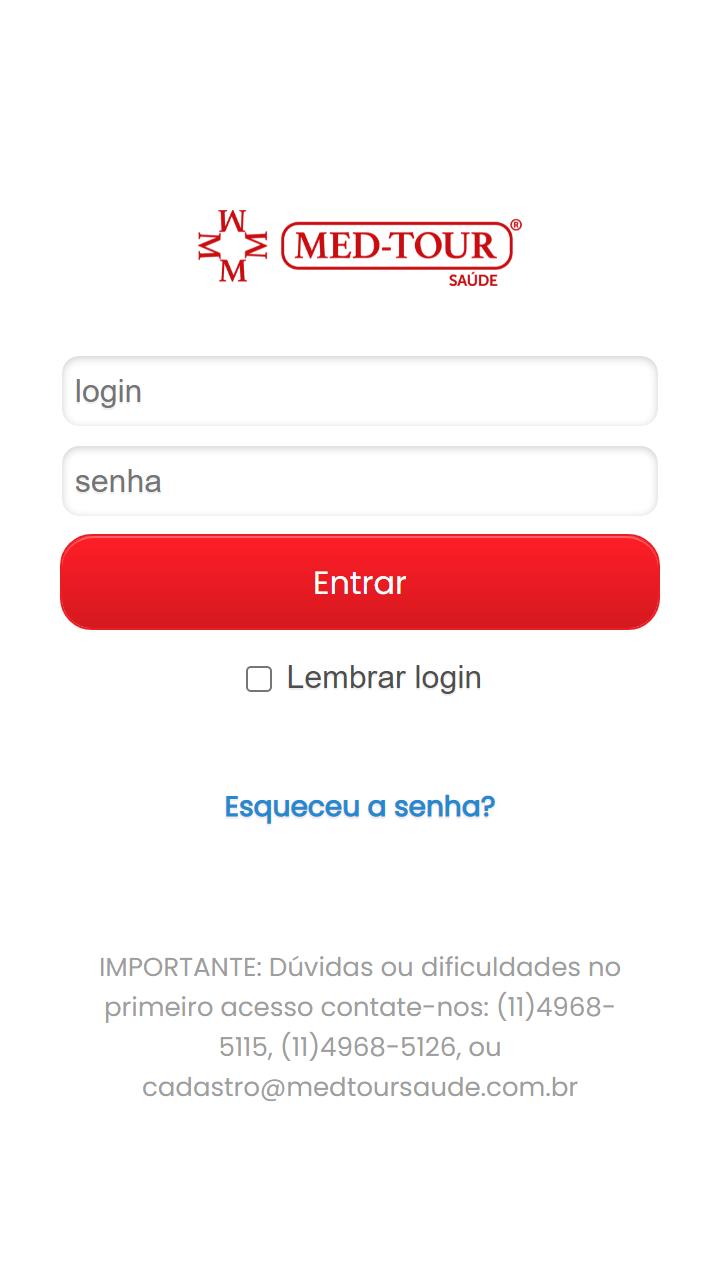This screenshot has height=1280, width=720.
Task: Select the senha password field
Action: coord(360,481)
